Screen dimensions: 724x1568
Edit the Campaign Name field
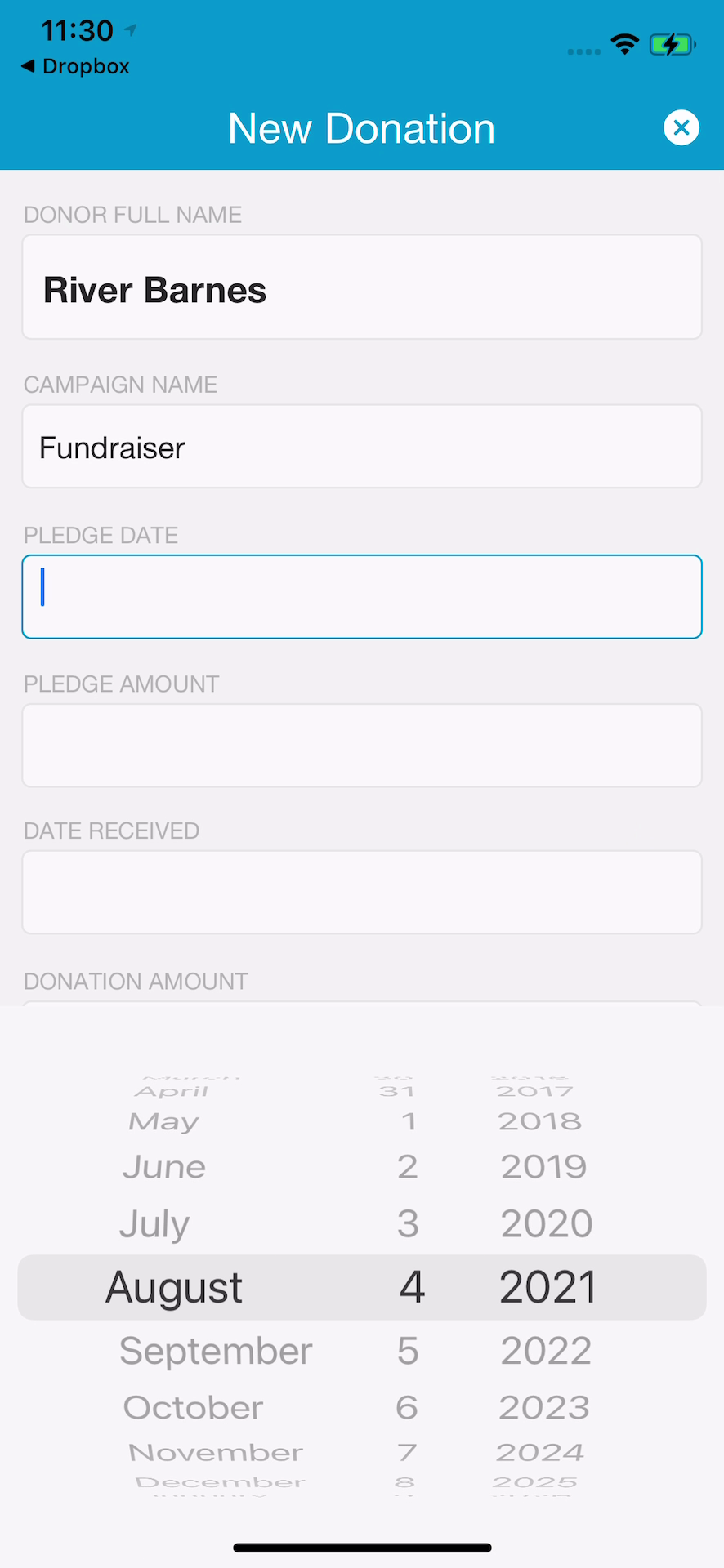click(362, 447)
